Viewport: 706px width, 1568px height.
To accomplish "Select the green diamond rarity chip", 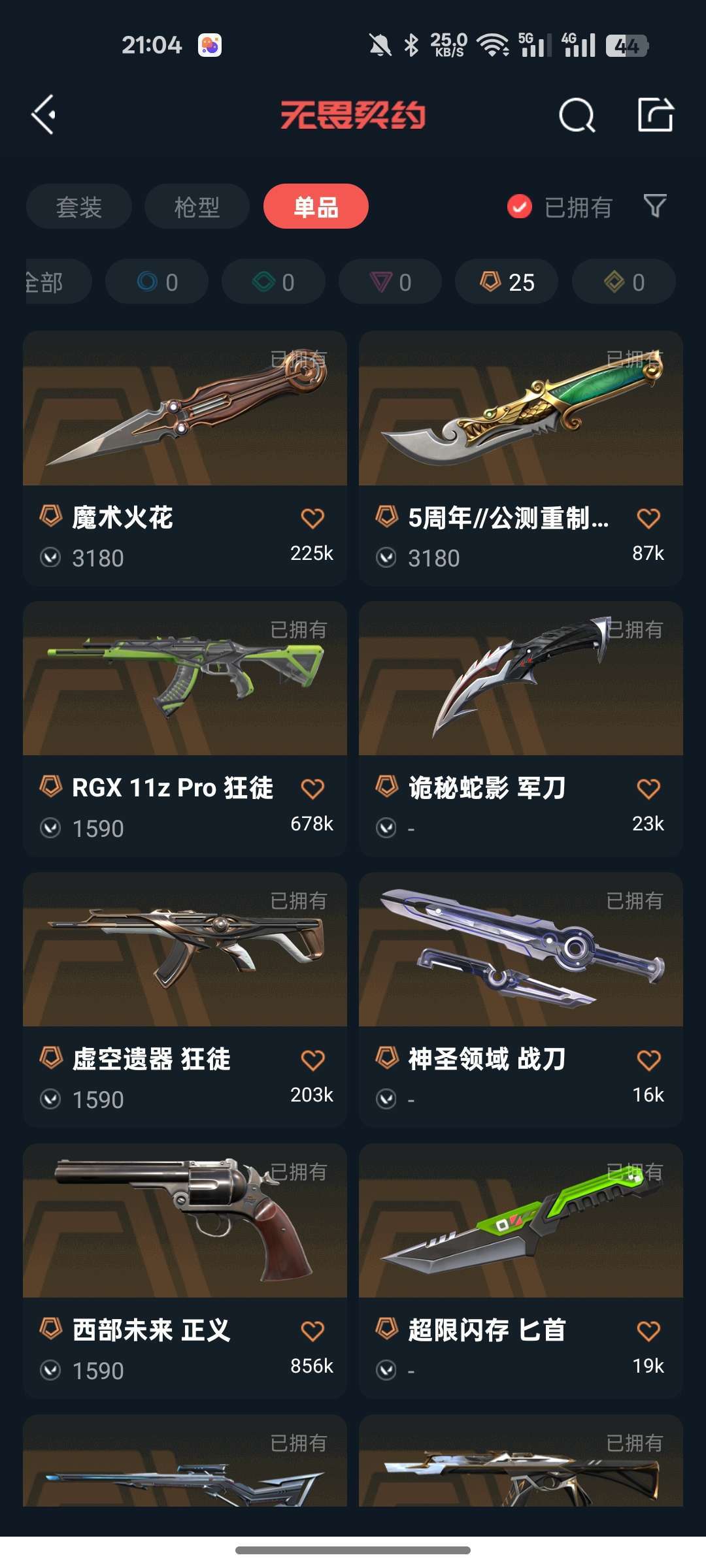I will 273,282.
